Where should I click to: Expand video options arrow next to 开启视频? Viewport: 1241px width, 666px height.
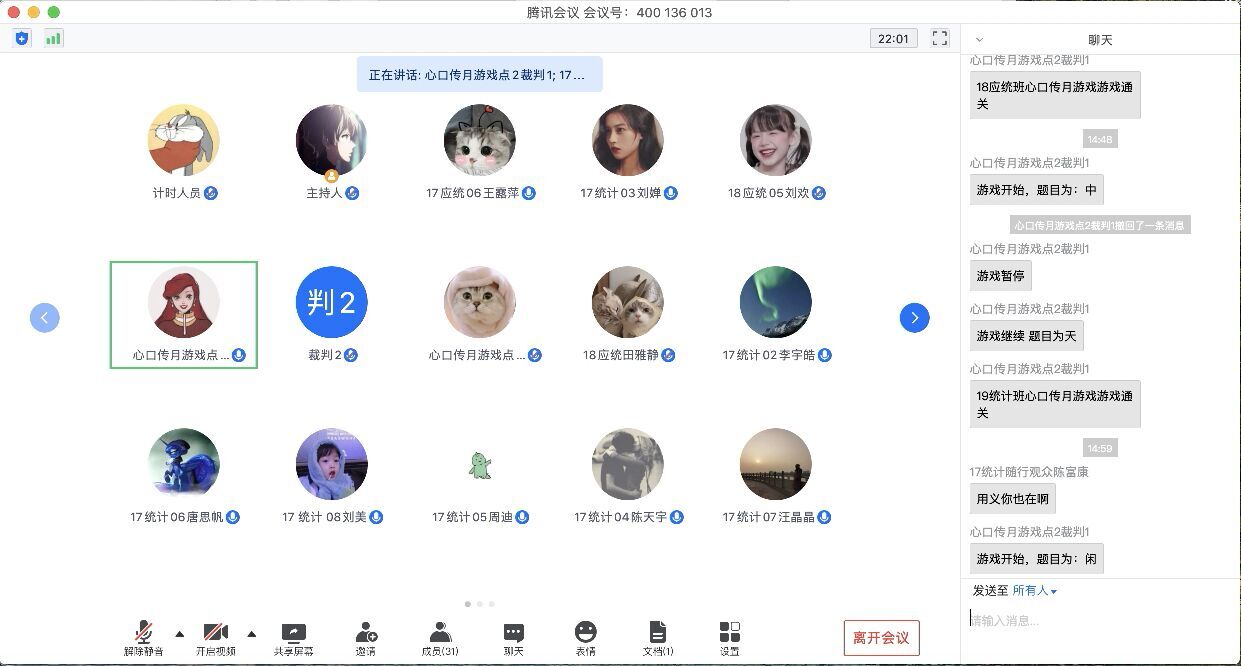[251, 633]
